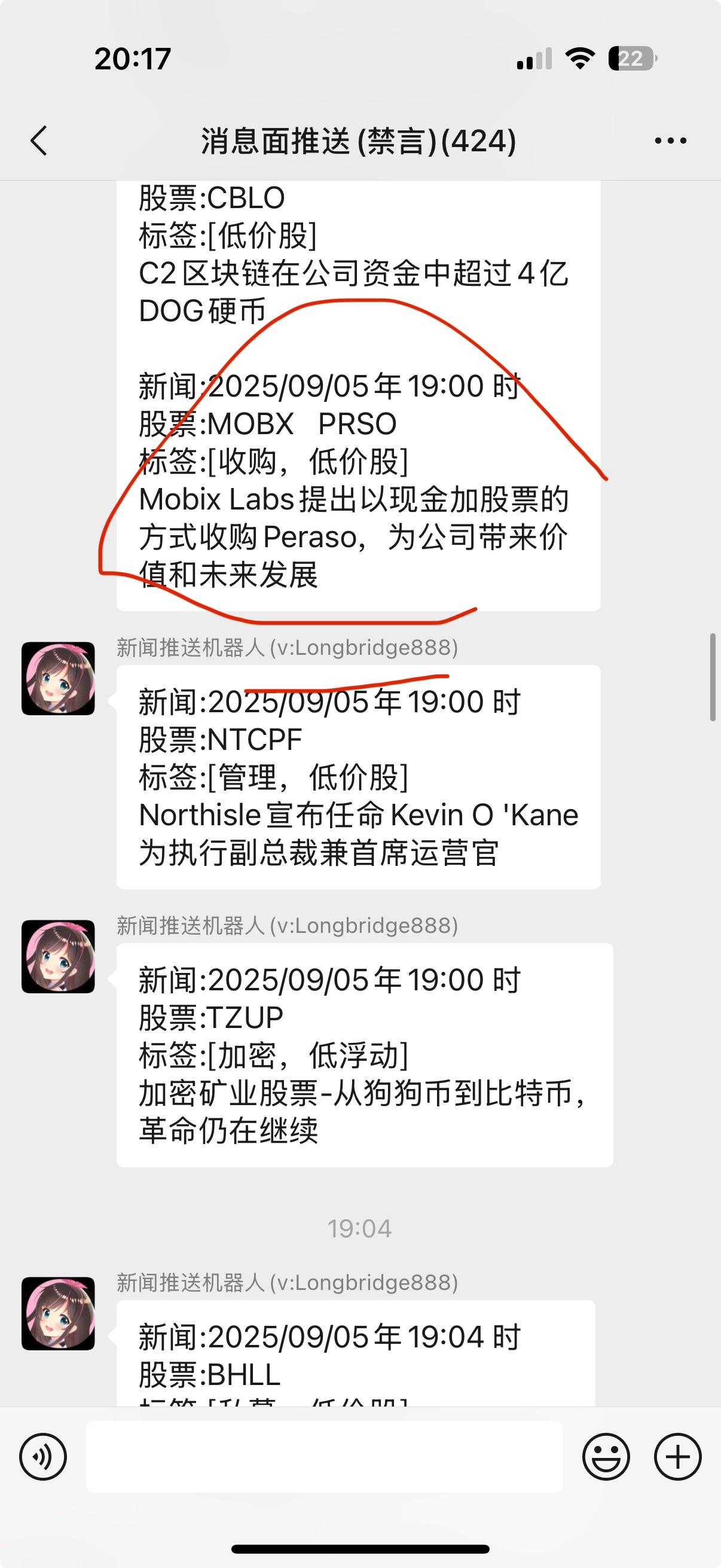Open the three-dot chat info menu

click(671, 141)
